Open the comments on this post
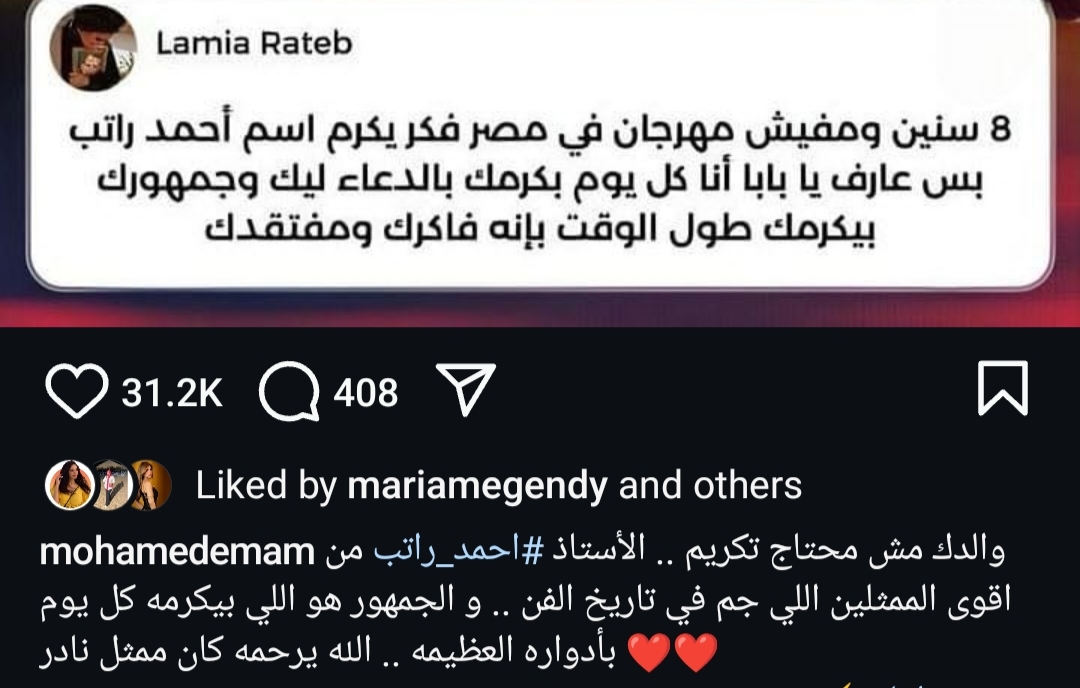Image resolution: width=1080 pixels, height=688 pixels. pyautogui.click(x=290, y=392)
